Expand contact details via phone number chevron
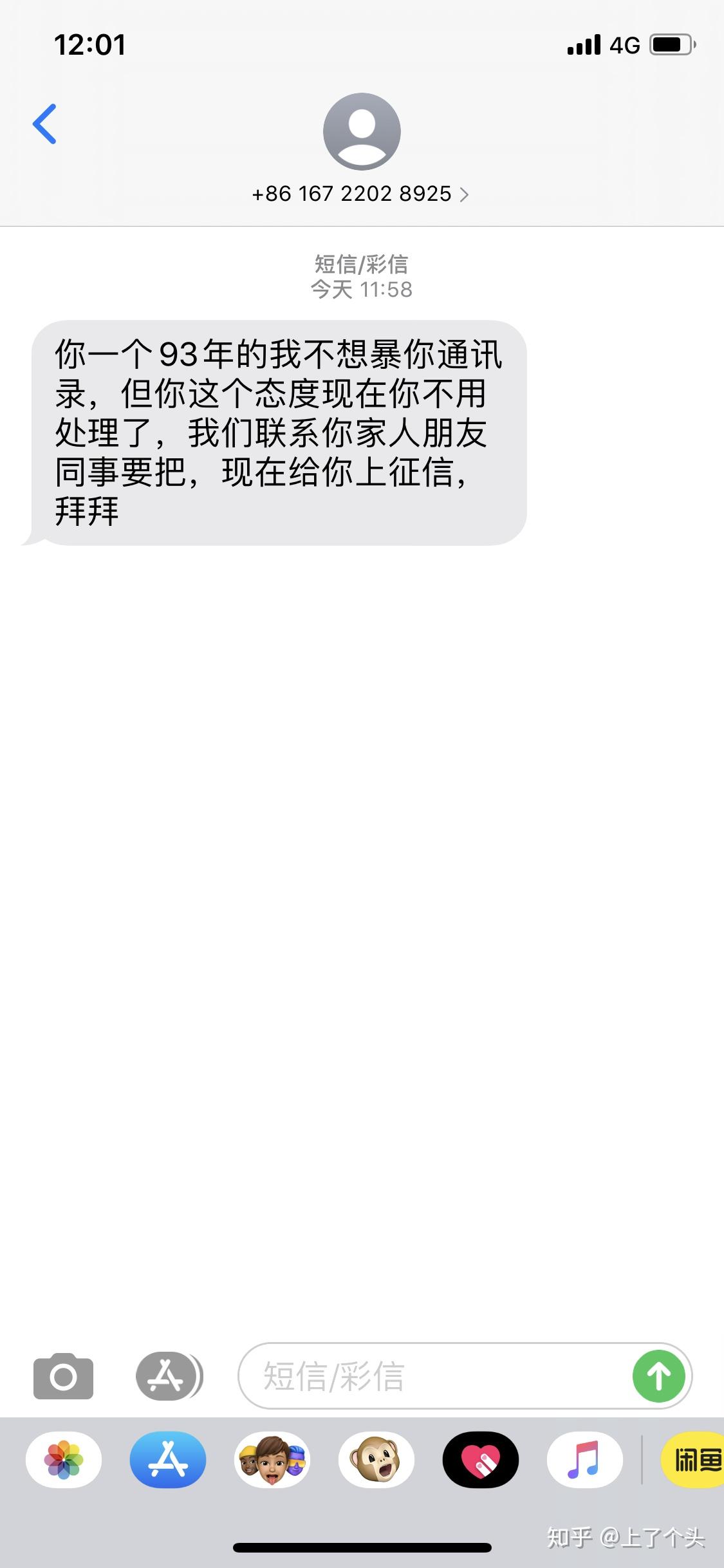This screenshot has height=1568, width=724. [465, 194]
